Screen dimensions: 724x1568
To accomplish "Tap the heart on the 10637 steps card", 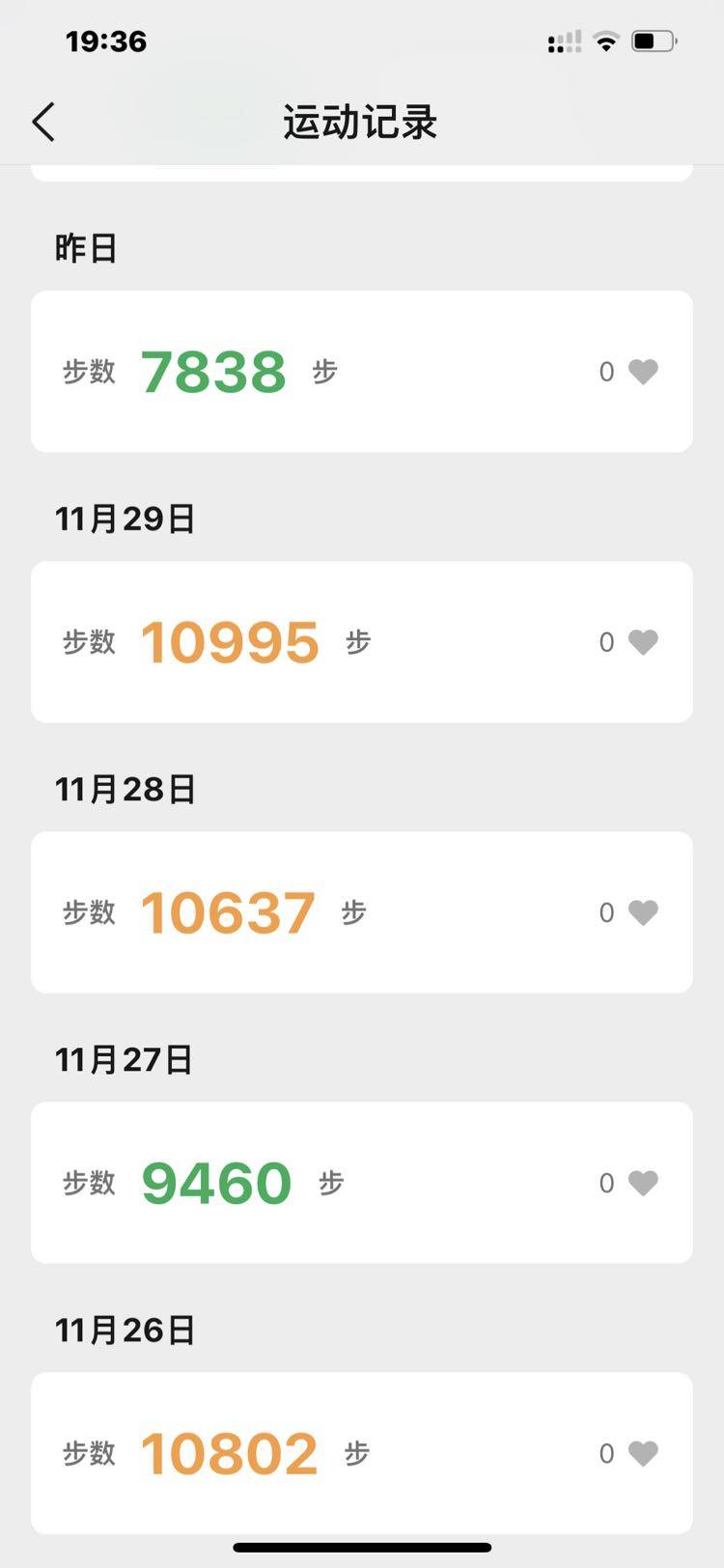I will pyautogui.click(x=643, y=912).
